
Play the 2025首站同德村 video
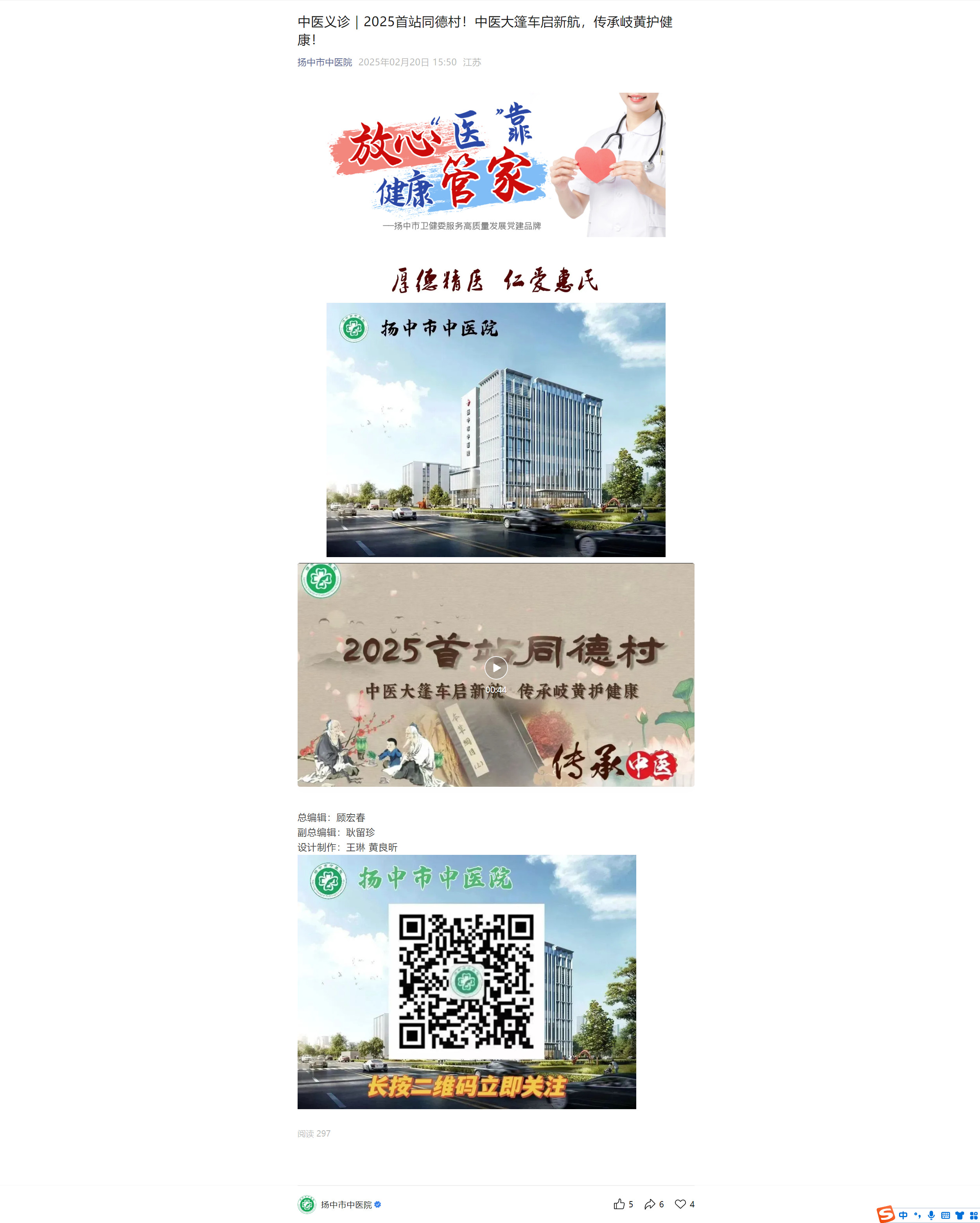point(496,668)
